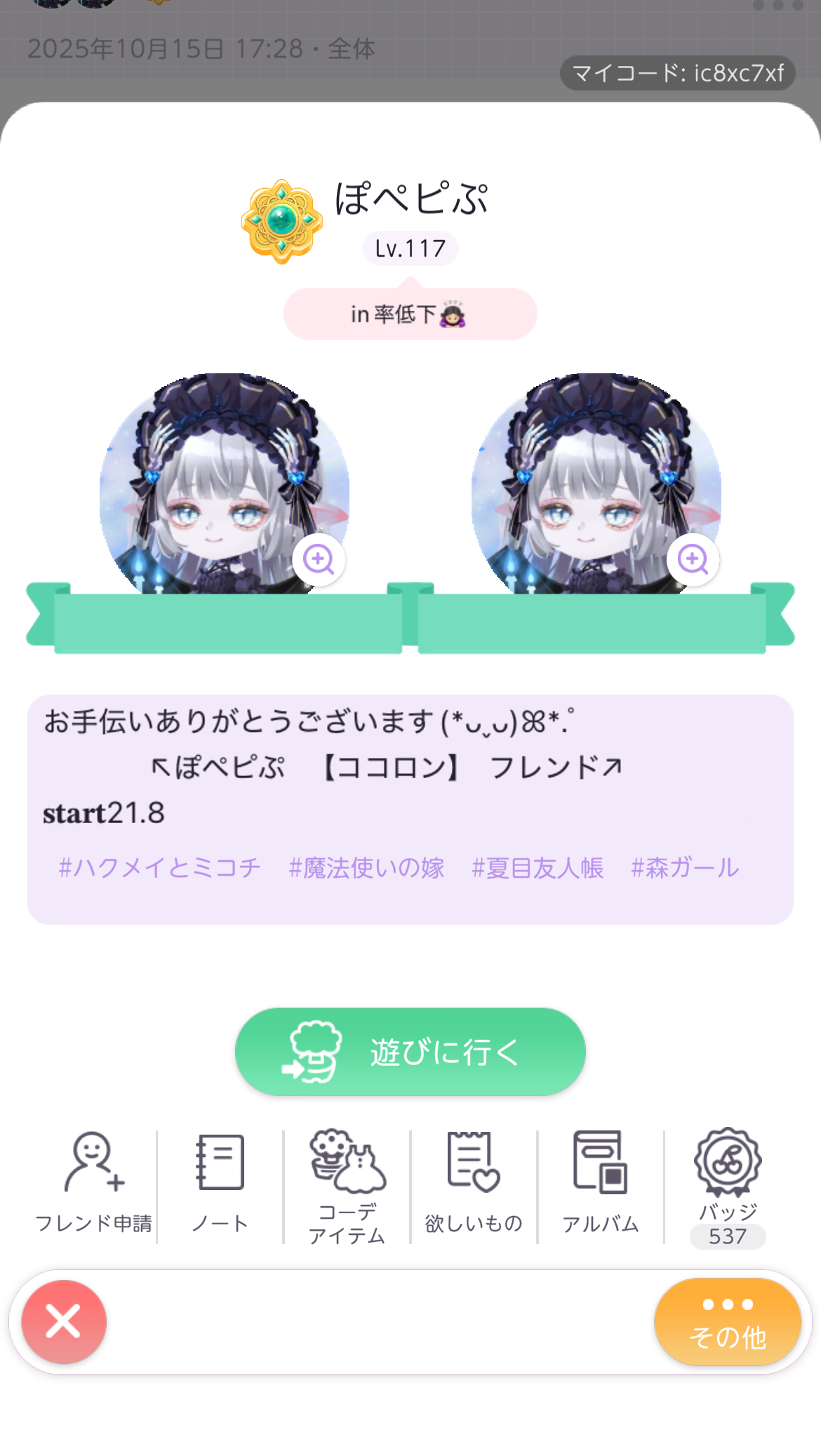Open the #夏目友人帳 hashtag
821x1456 pixels.
click(x=538, y=868)
